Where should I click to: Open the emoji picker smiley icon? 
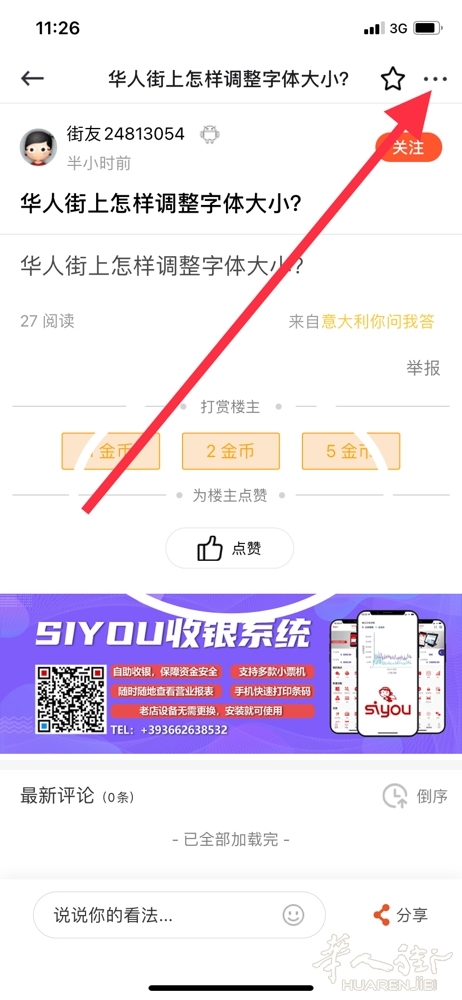[x=293, y=915]
